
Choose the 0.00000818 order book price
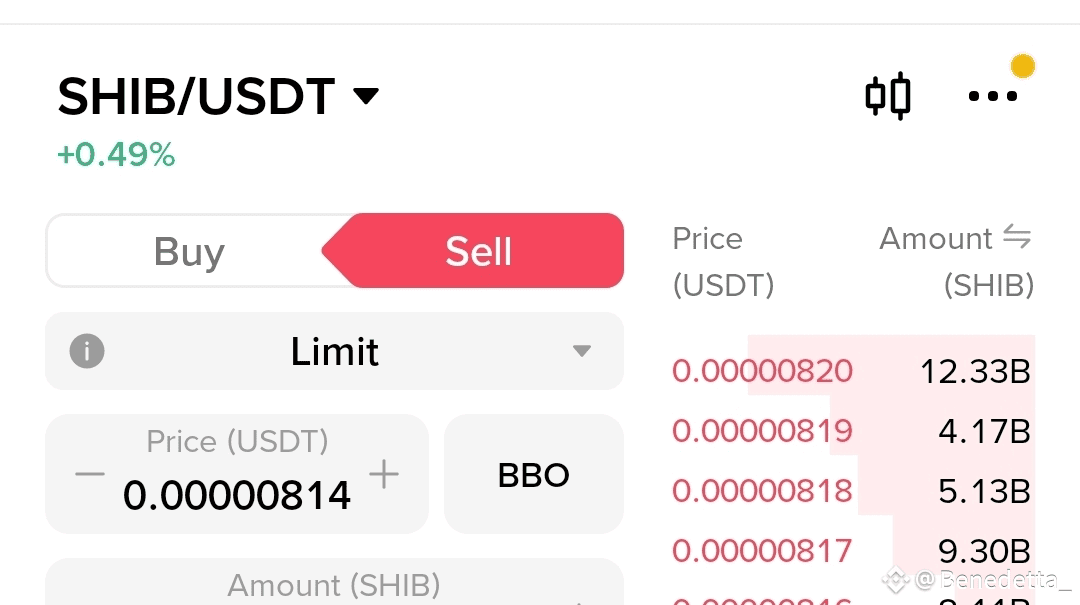point(762,491)
